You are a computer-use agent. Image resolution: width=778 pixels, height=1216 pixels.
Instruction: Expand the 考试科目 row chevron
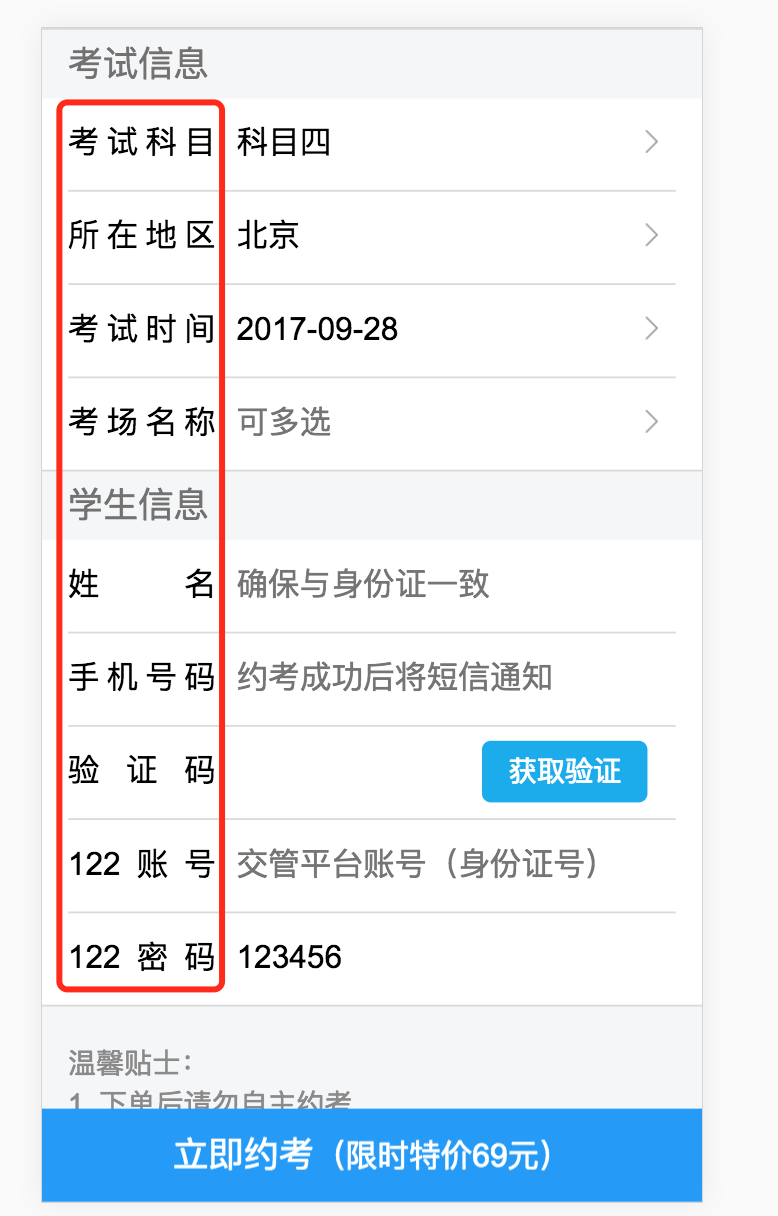point(651,143)
